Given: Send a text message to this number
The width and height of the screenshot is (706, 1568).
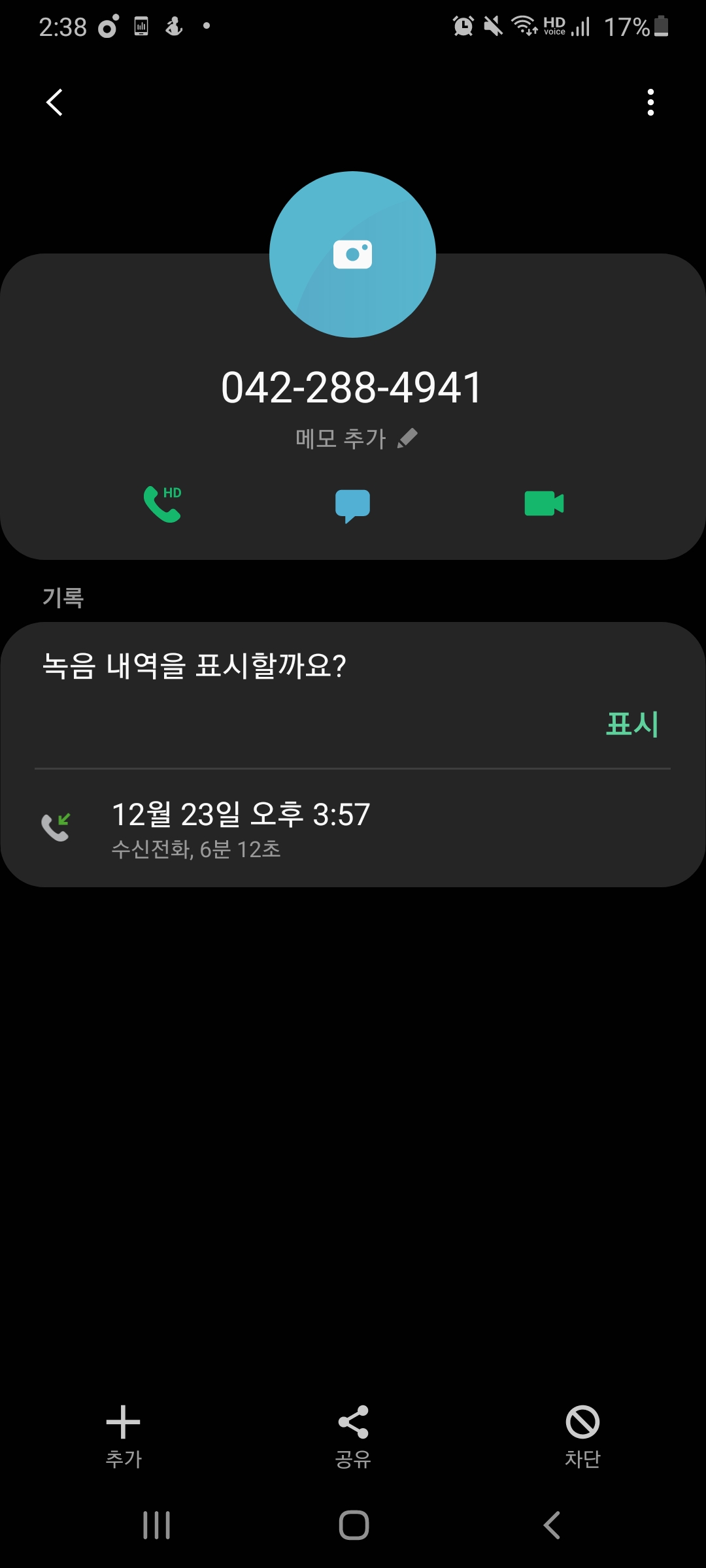Looking at the screenshot, I should 352,505.
